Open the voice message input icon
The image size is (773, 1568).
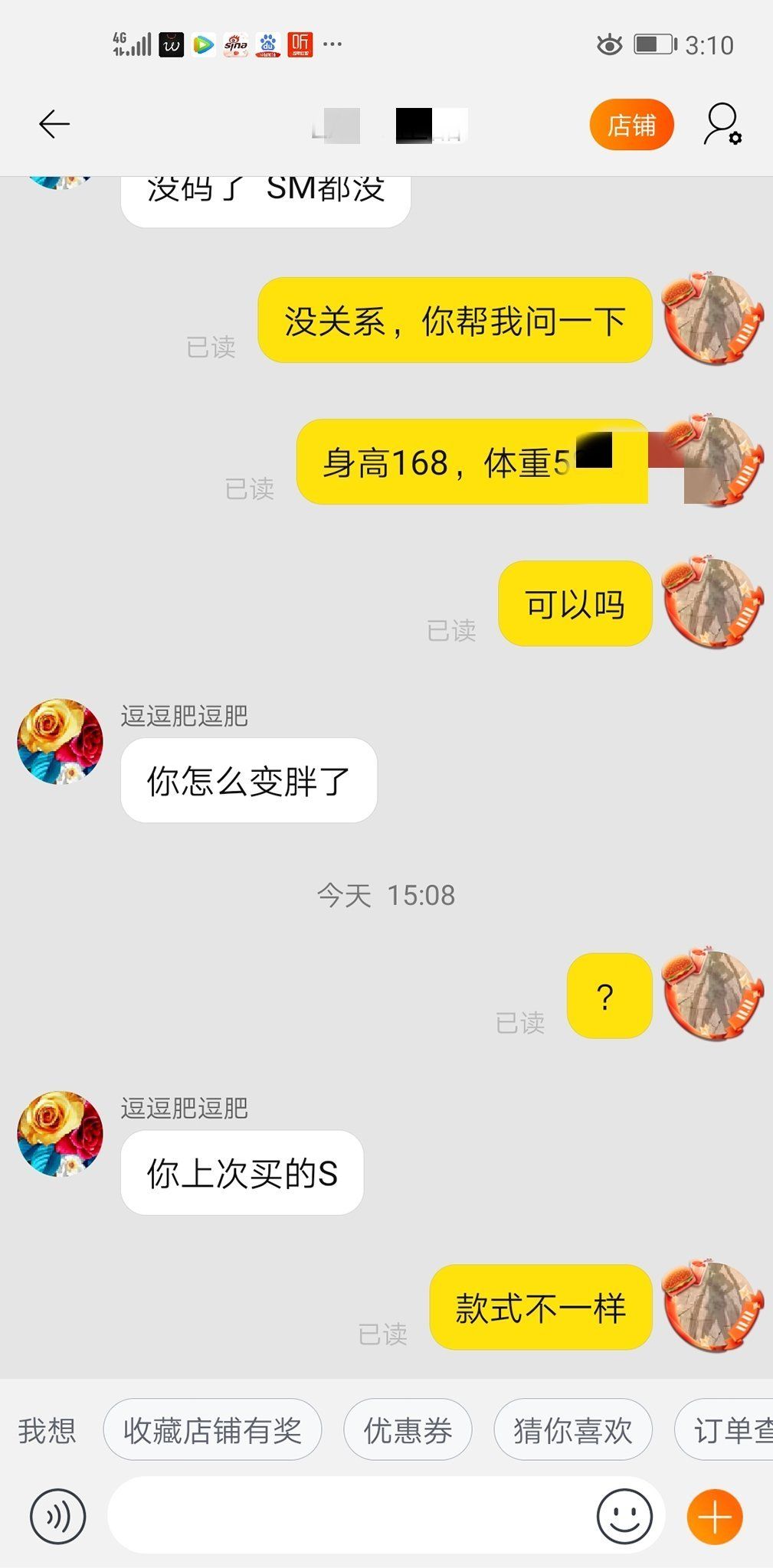click(57, 1515)
